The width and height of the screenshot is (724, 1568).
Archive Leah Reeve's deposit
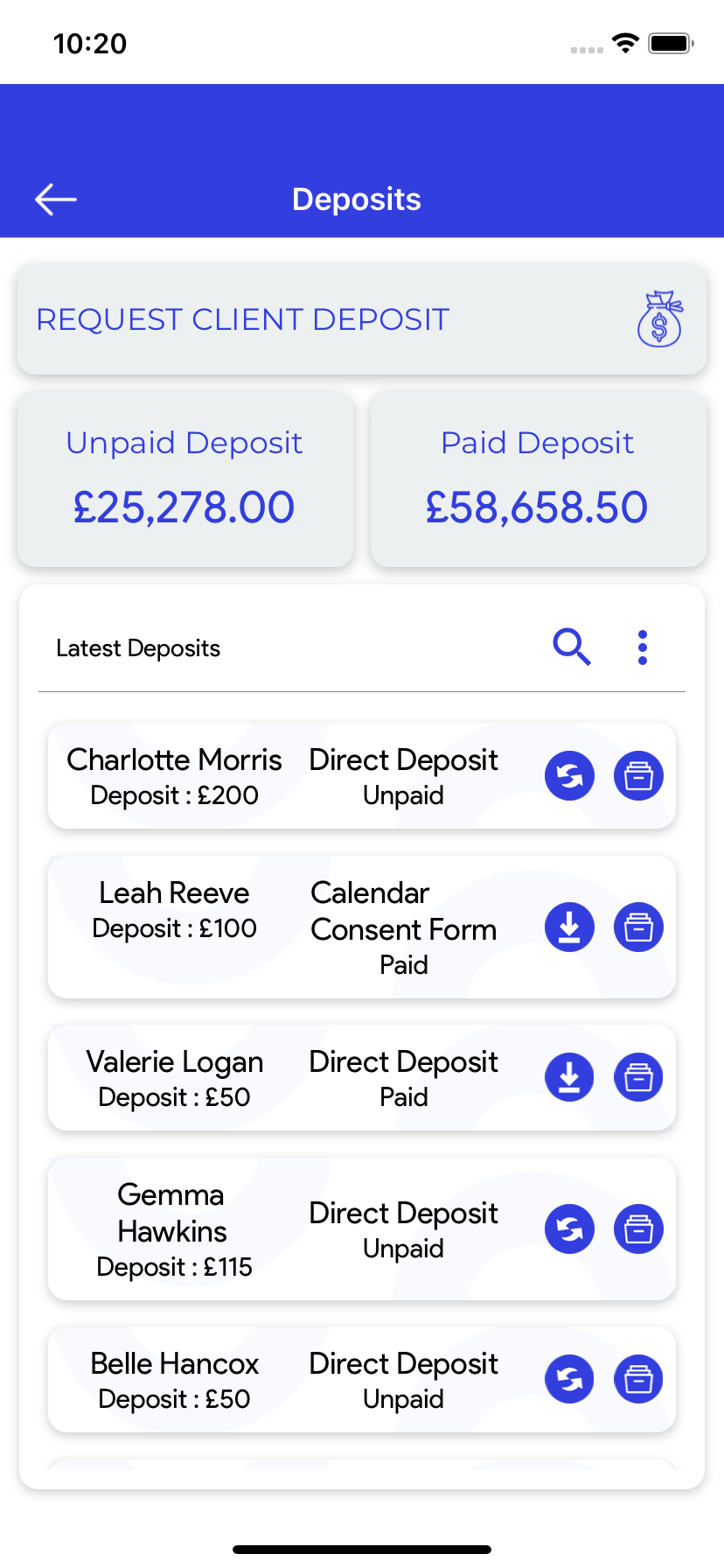pyautogui.click(x=638, y=927)
